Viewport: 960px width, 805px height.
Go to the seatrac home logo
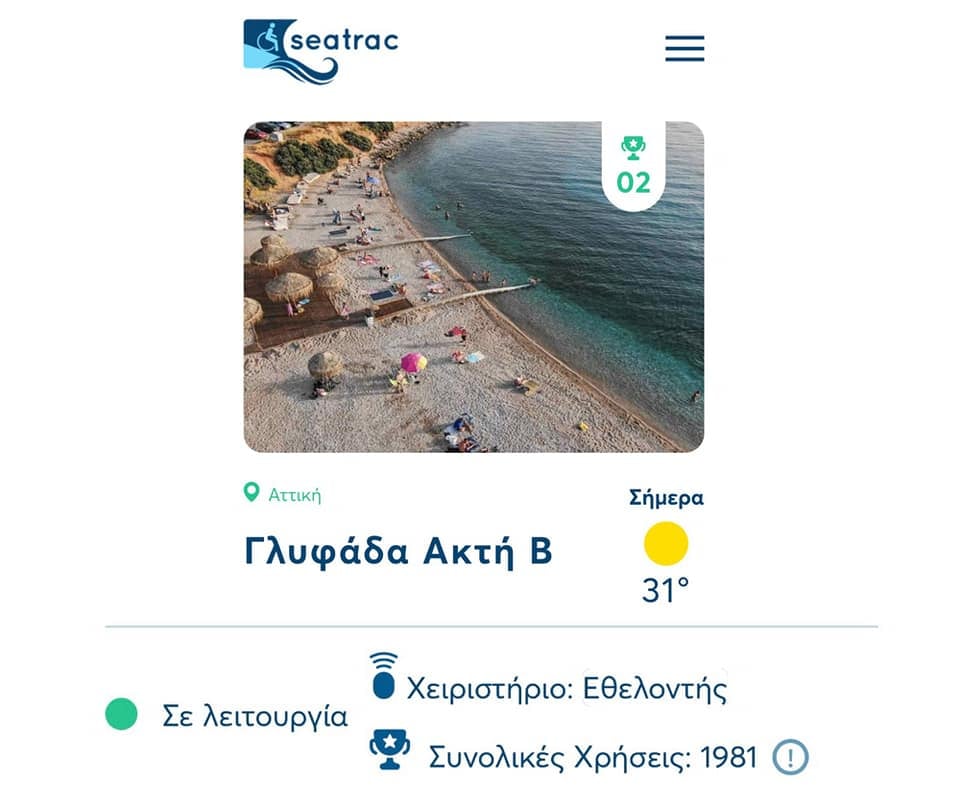pyautogui.click(x=320, y=49)
